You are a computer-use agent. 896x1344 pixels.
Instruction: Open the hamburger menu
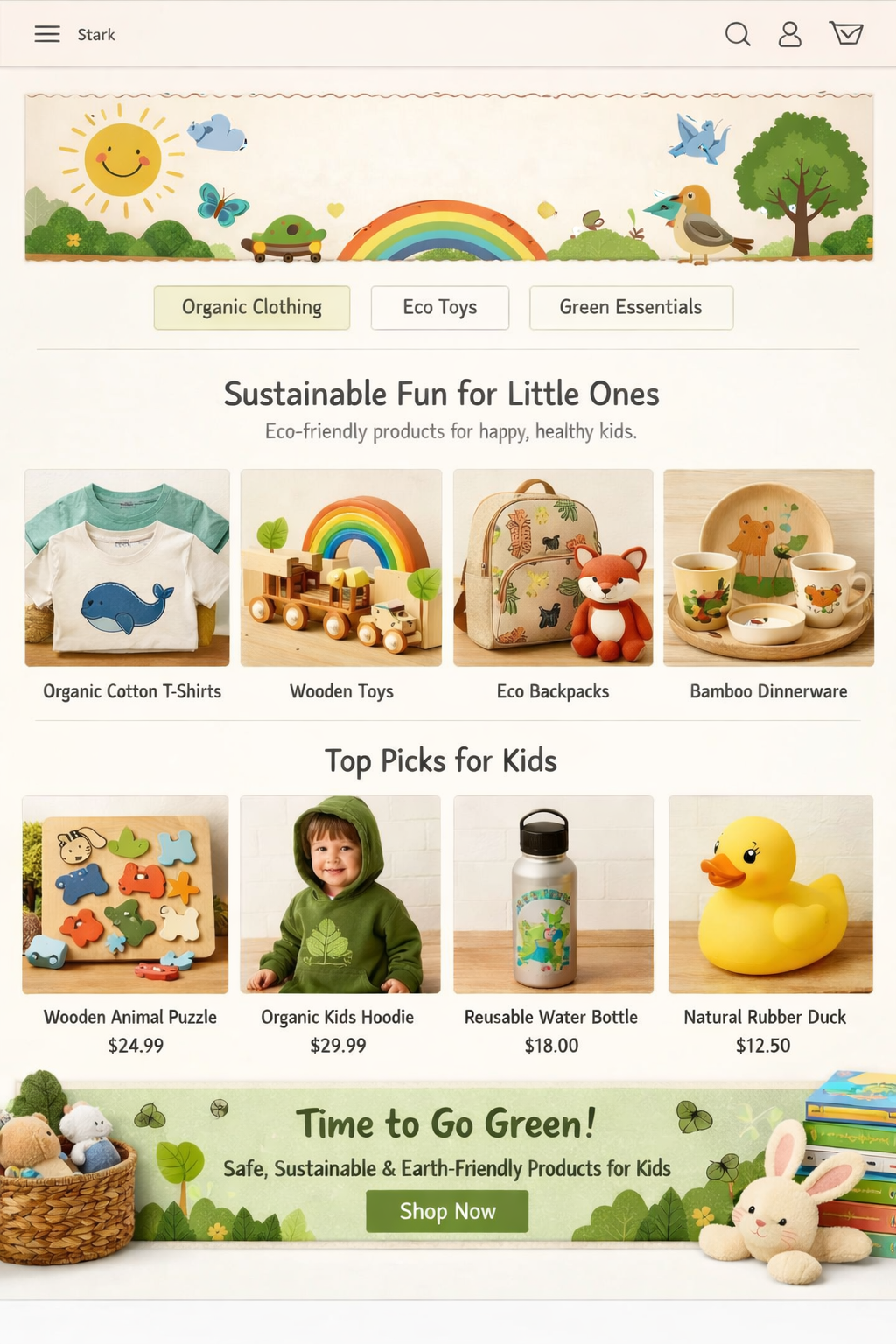[x=47, y=34]
